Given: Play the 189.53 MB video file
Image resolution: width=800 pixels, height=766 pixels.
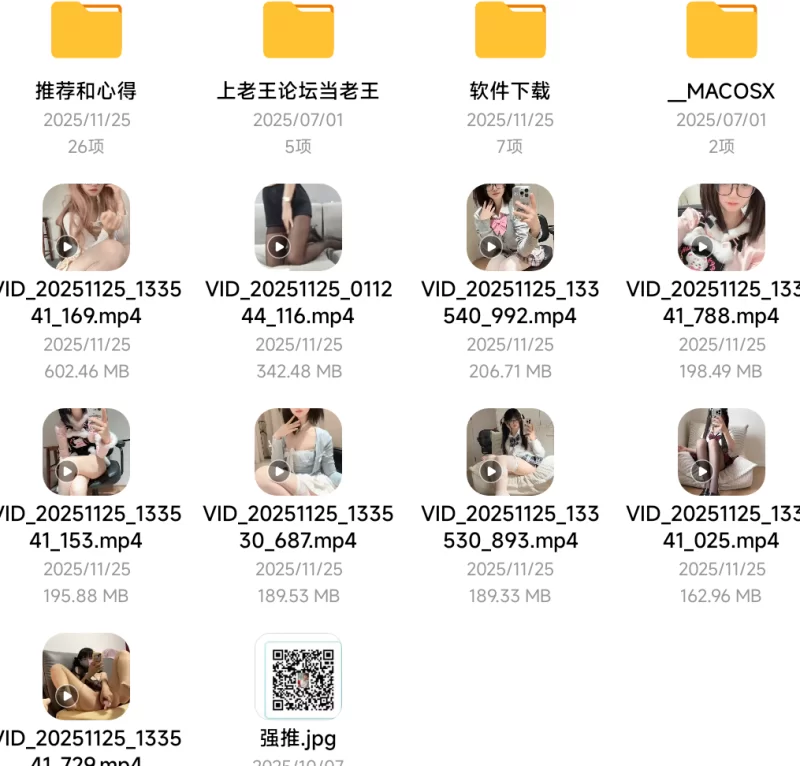Looking at the screenshot, I should point(298,452).
